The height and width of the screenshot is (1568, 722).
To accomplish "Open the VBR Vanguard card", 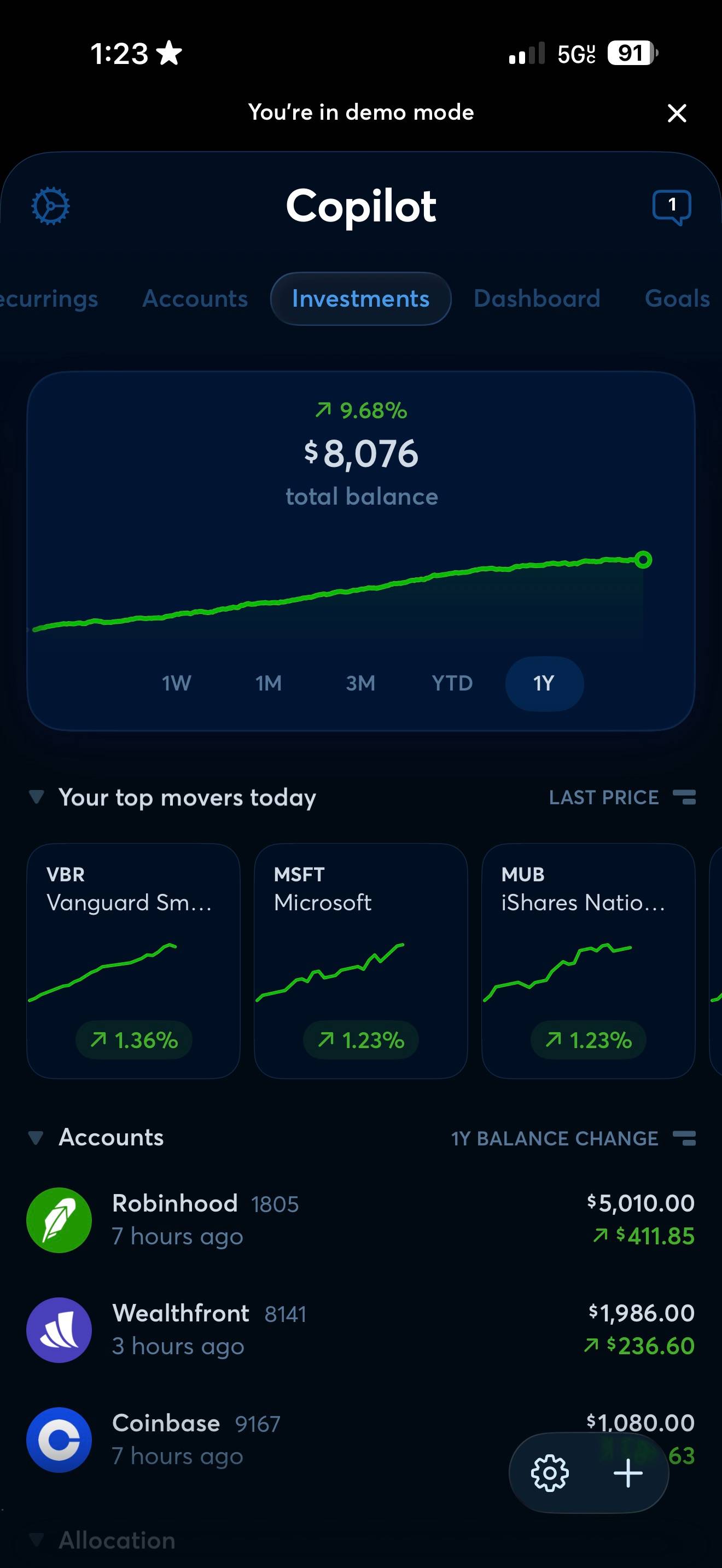I will [x=133, y=961].
